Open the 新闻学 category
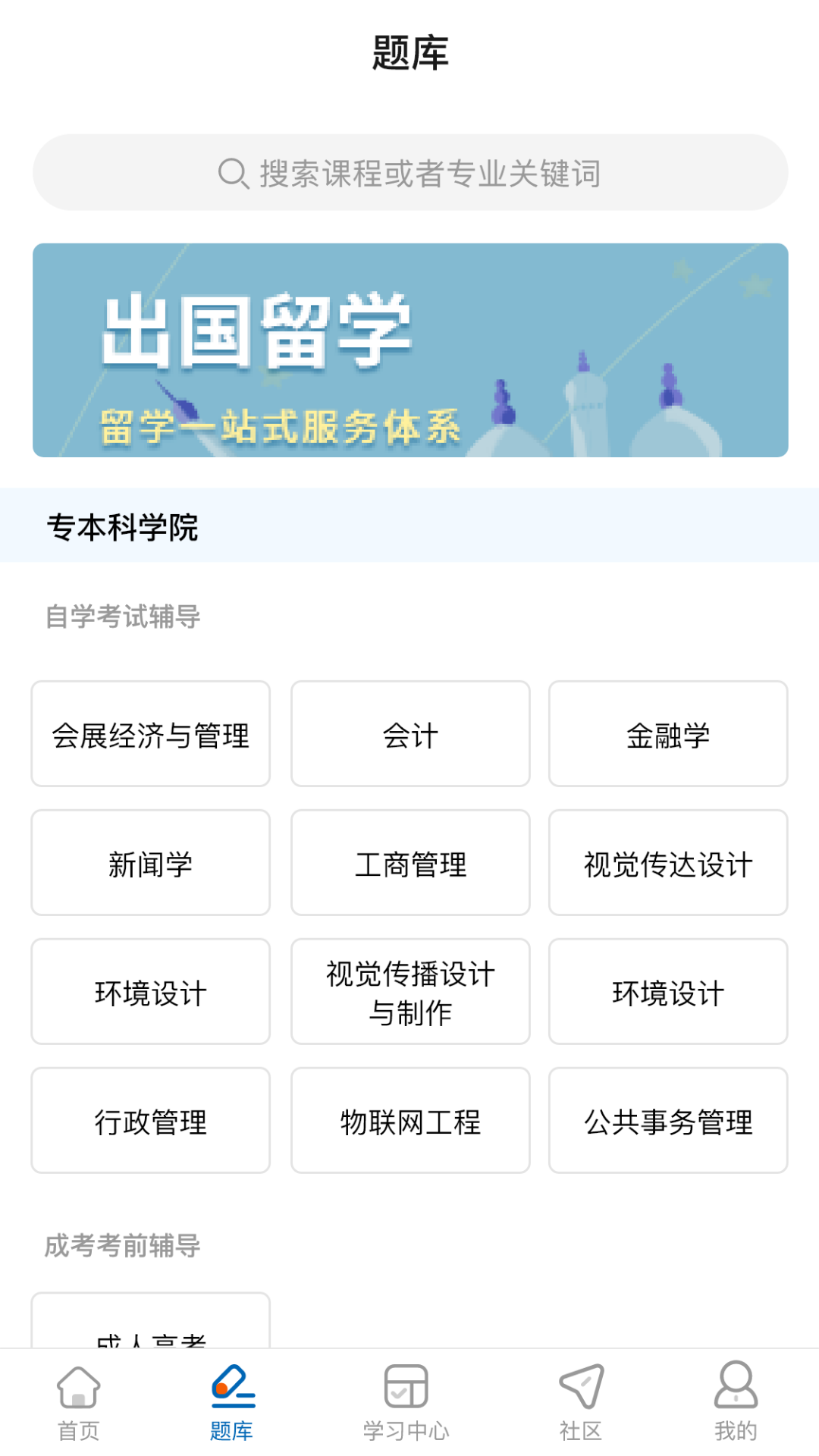The width and height of the screenshot is (819, 1456). pyautogui.click(x=150, y=863)
